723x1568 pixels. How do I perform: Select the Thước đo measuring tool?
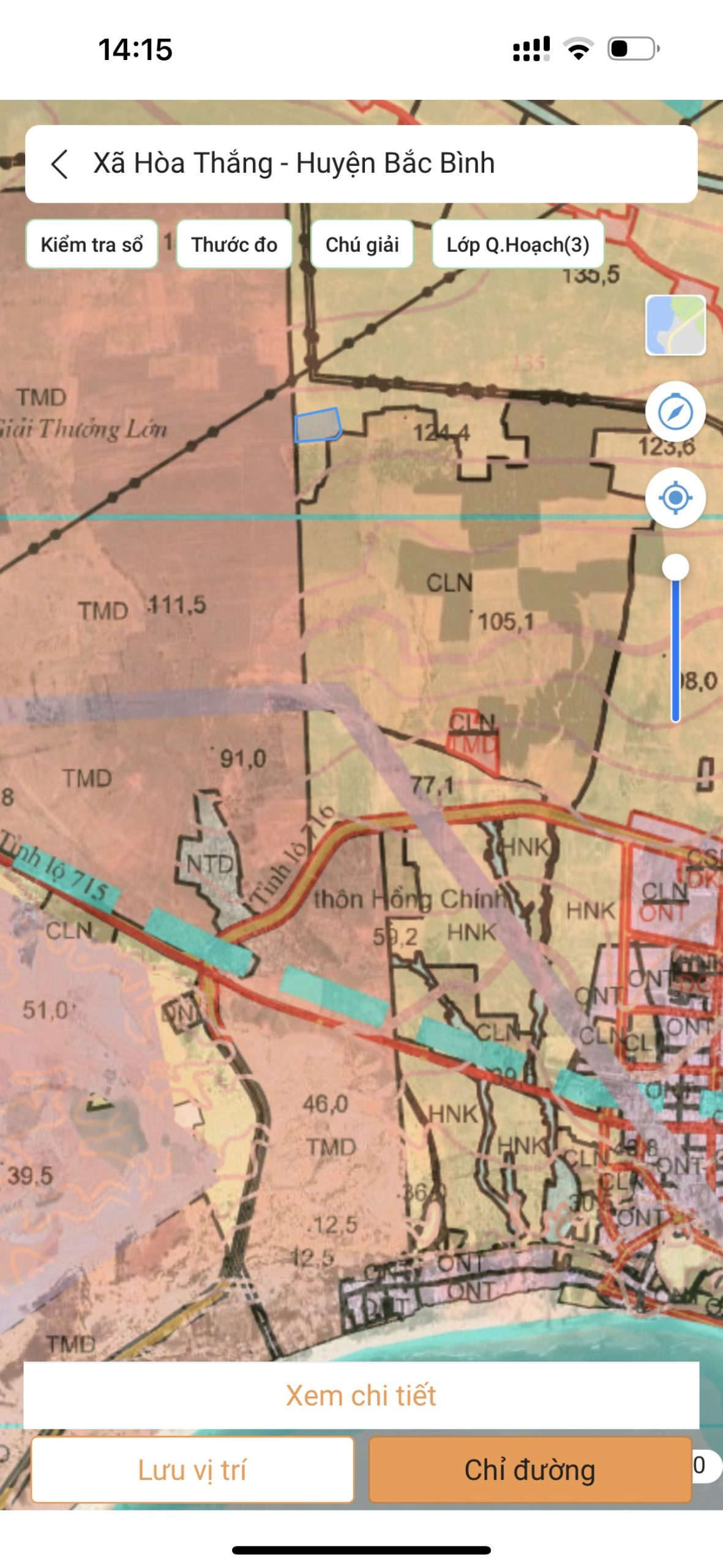pos(234,244)
